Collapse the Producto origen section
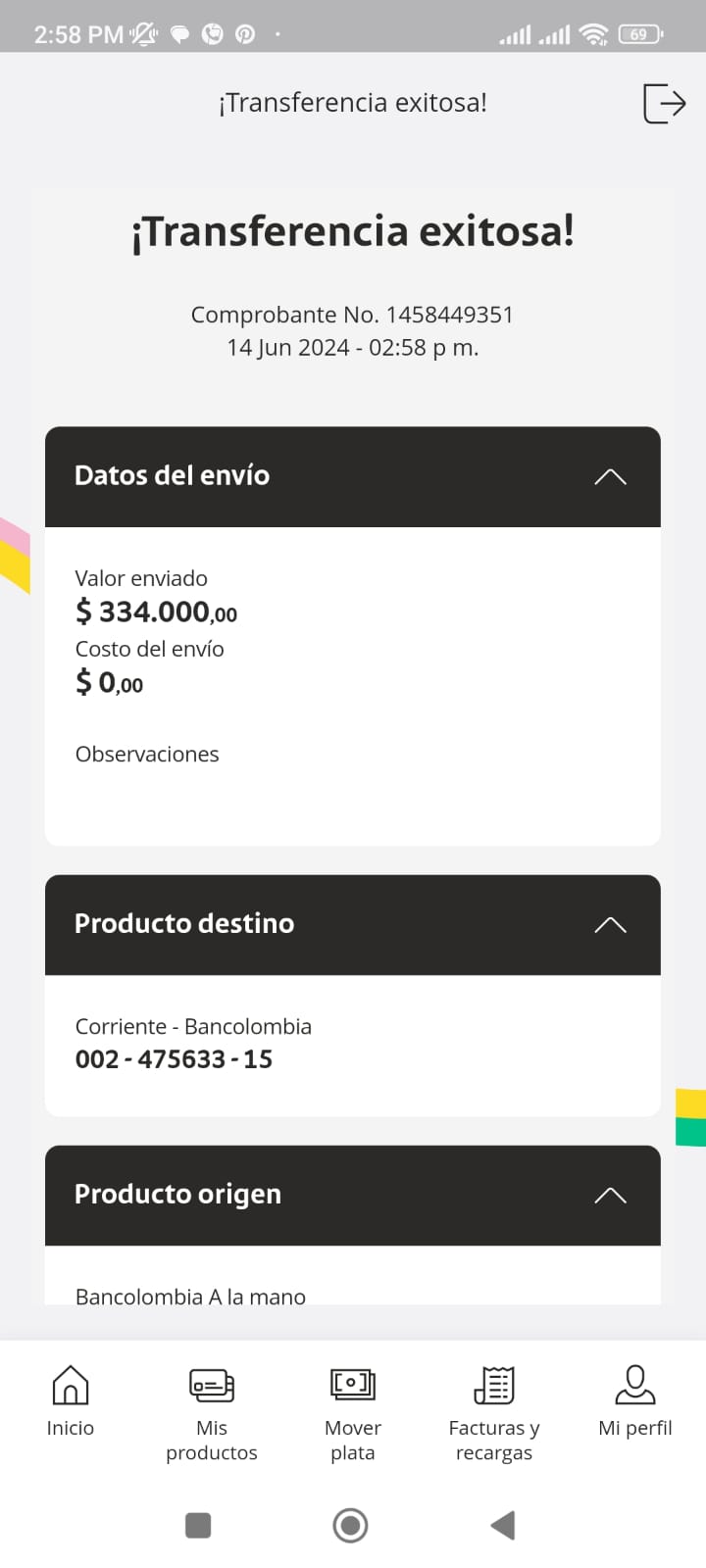Image resolution: width=706 pixels, height=1568 pixels. (610, 1196)
